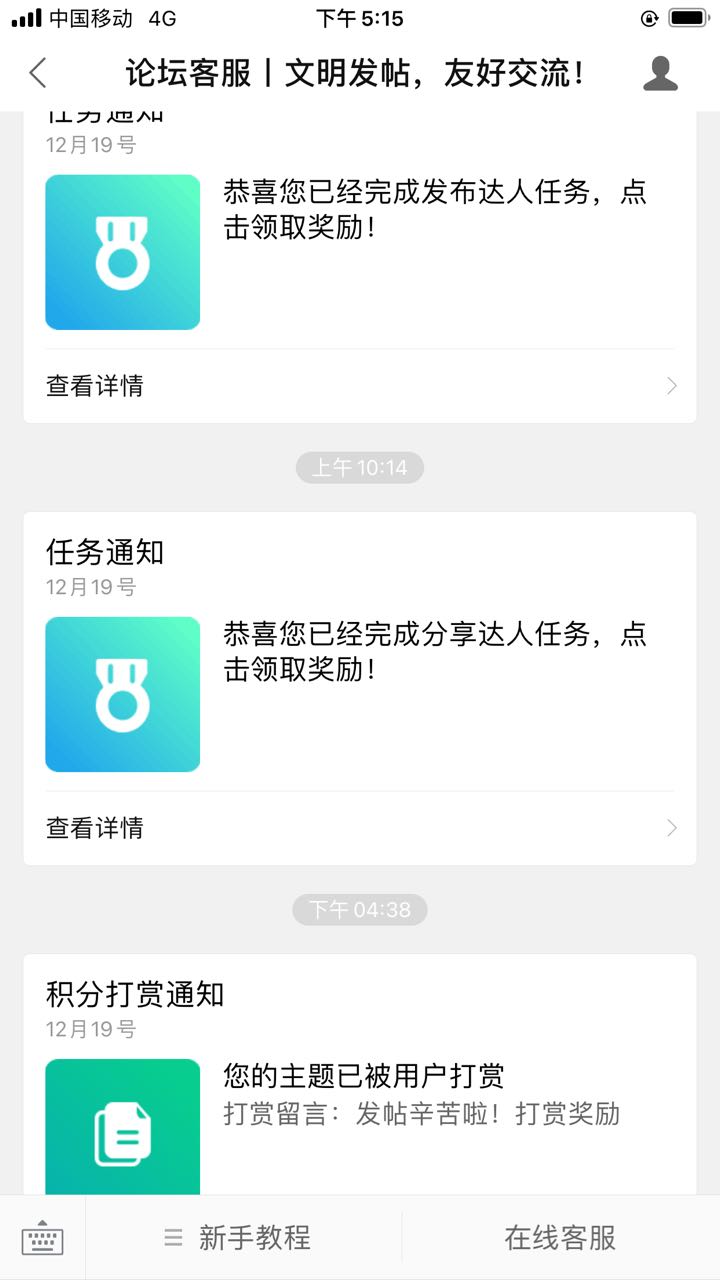Switch to keyboard input mode
The image size is (720, 1280).
point(42,1238)
